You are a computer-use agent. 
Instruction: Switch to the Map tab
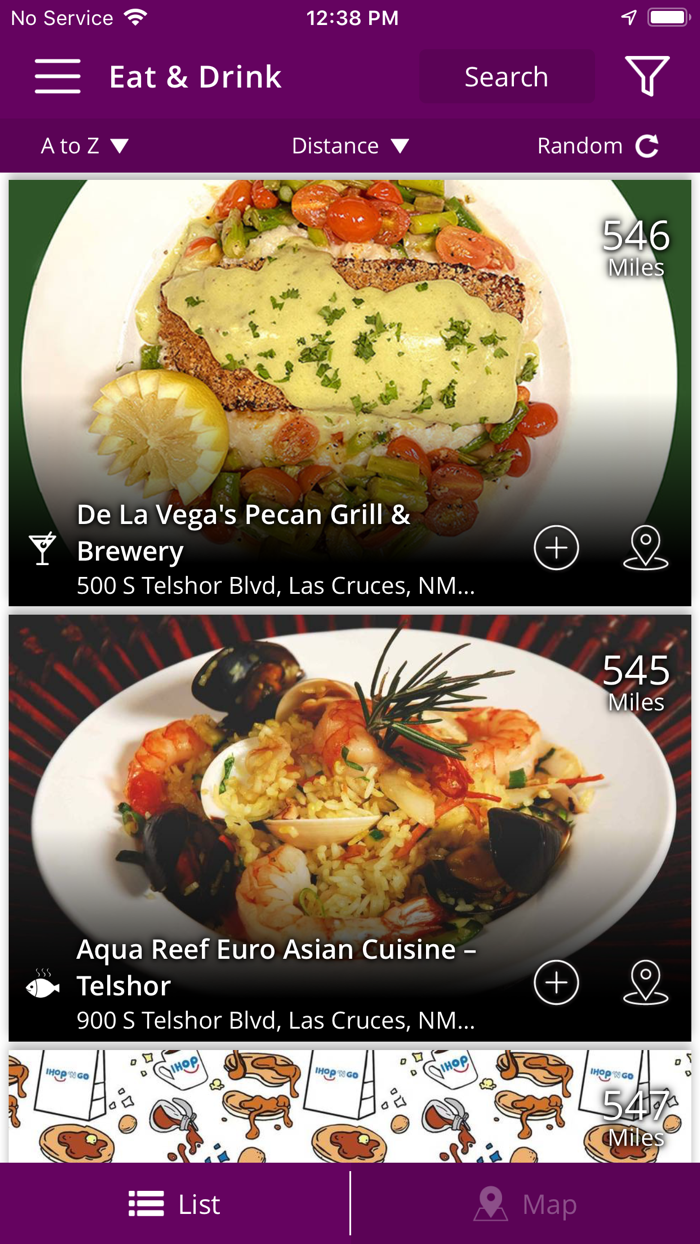(x=525, y=1204)
